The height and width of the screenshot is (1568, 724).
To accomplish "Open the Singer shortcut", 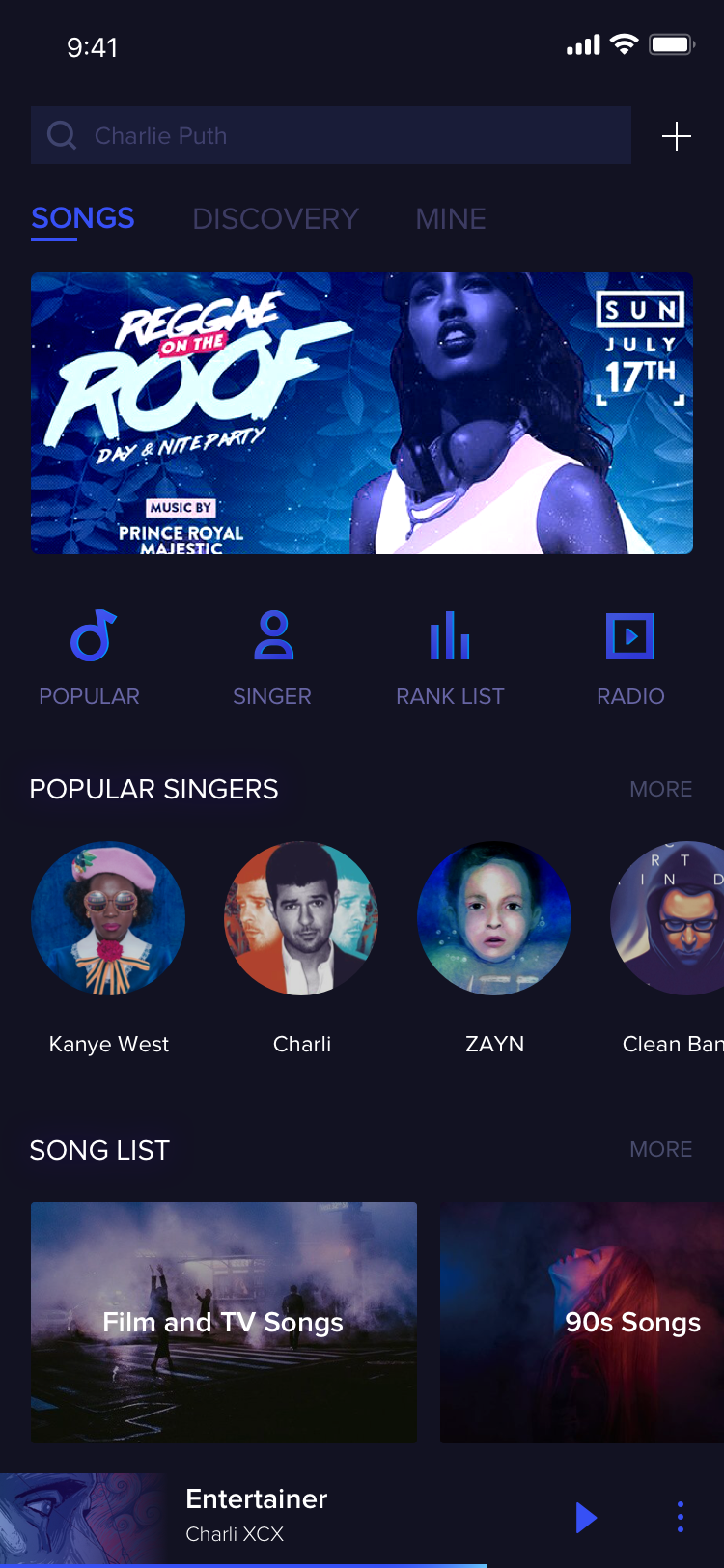I will pos(272,658).
